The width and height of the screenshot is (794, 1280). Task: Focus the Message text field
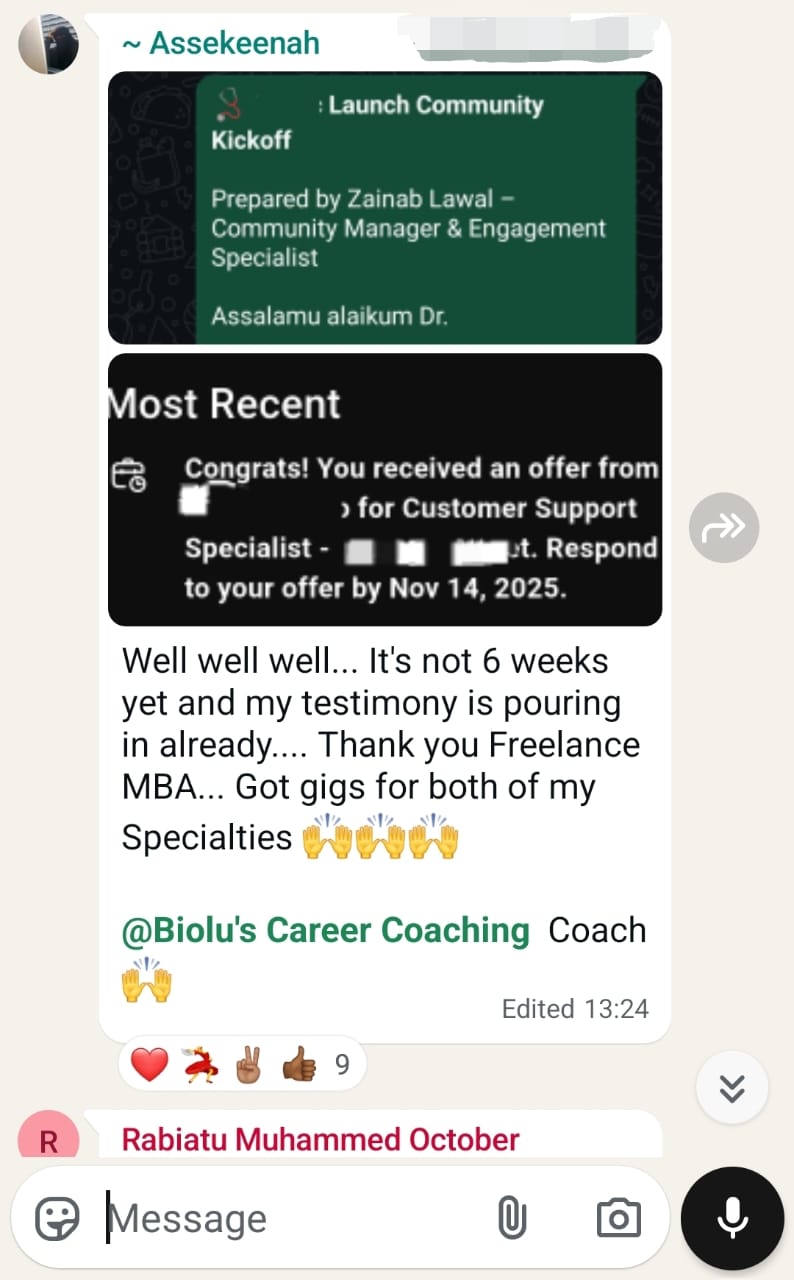290,1218
